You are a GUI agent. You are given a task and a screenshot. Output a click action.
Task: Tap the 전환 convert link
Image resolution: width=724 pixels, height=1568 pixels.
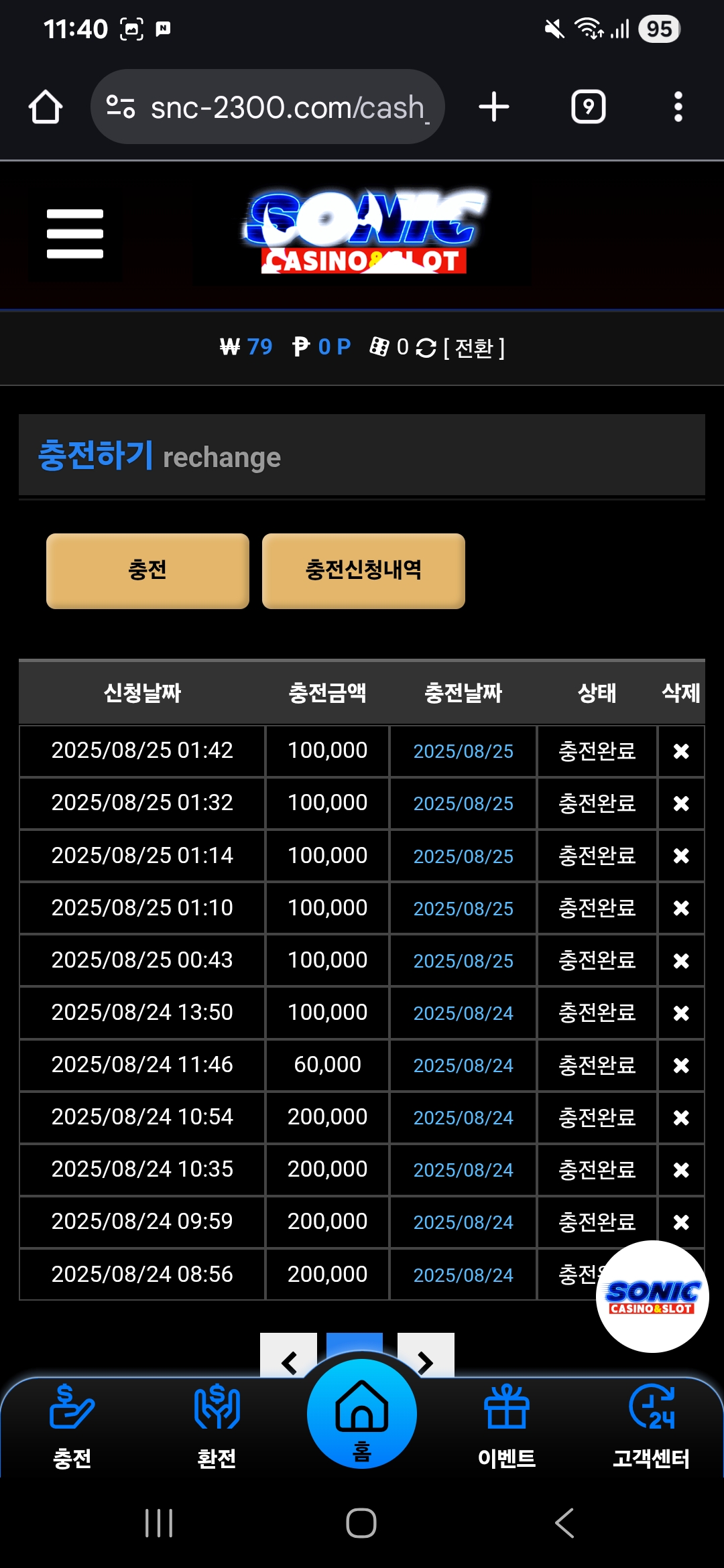474,348
